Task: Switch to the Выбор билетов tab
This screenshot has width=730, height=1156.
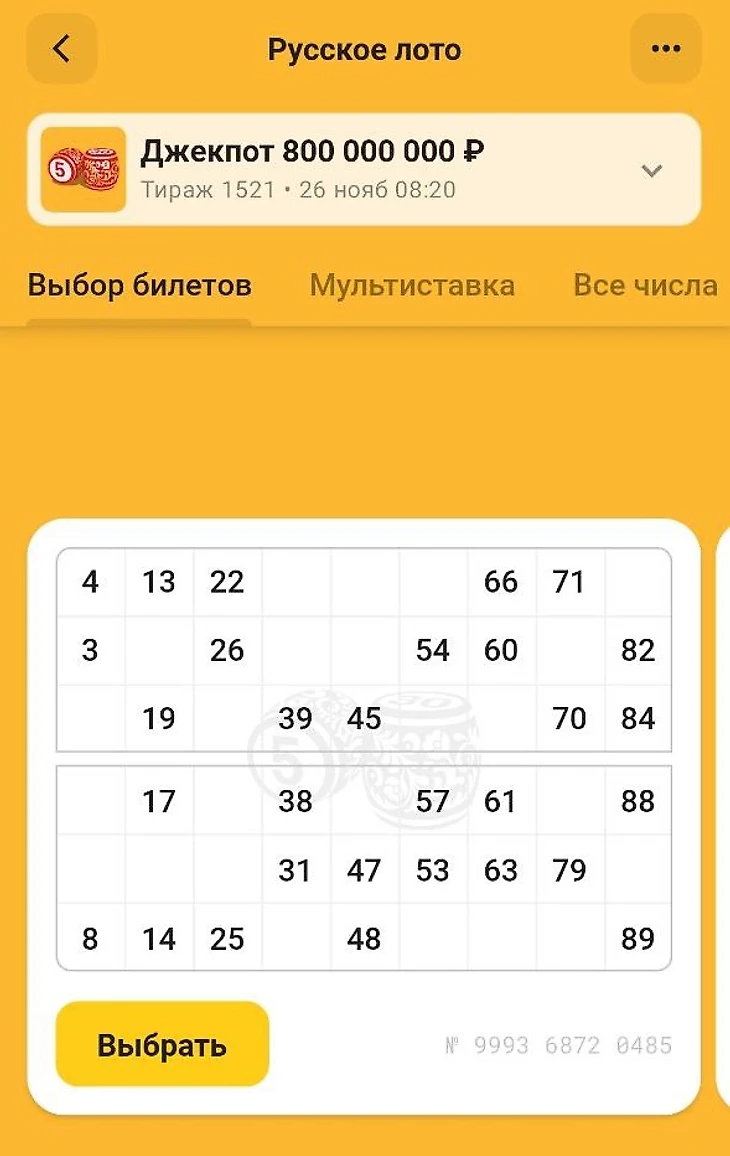Action: (x=139, y=286)
